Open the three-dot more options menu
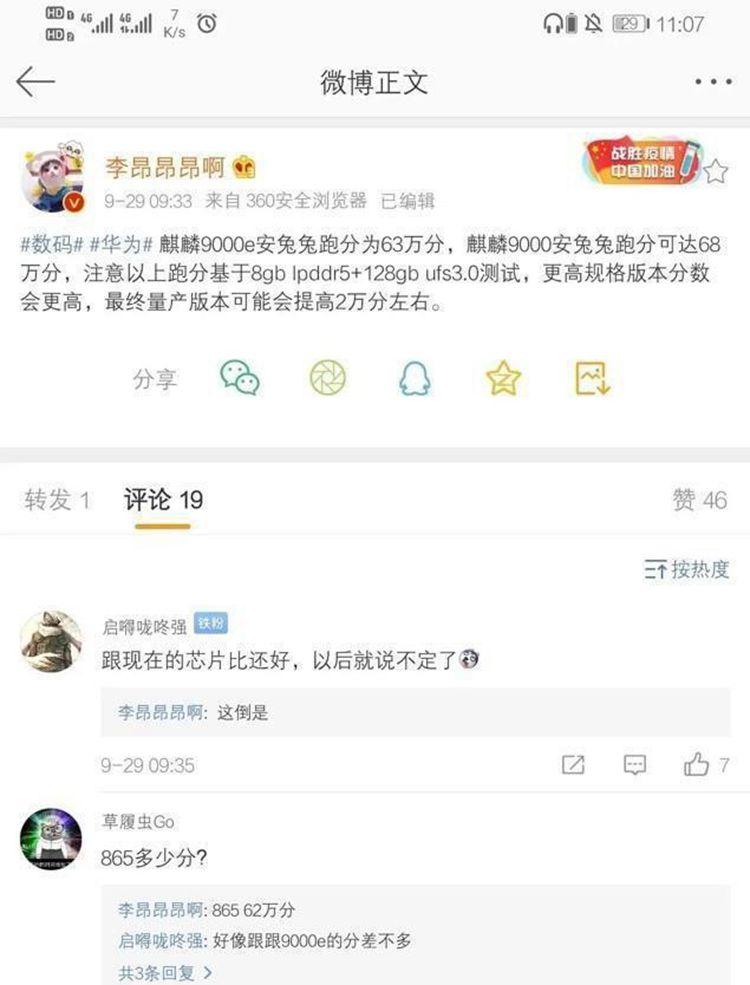750x985 pixels. [x=712, y=84]
